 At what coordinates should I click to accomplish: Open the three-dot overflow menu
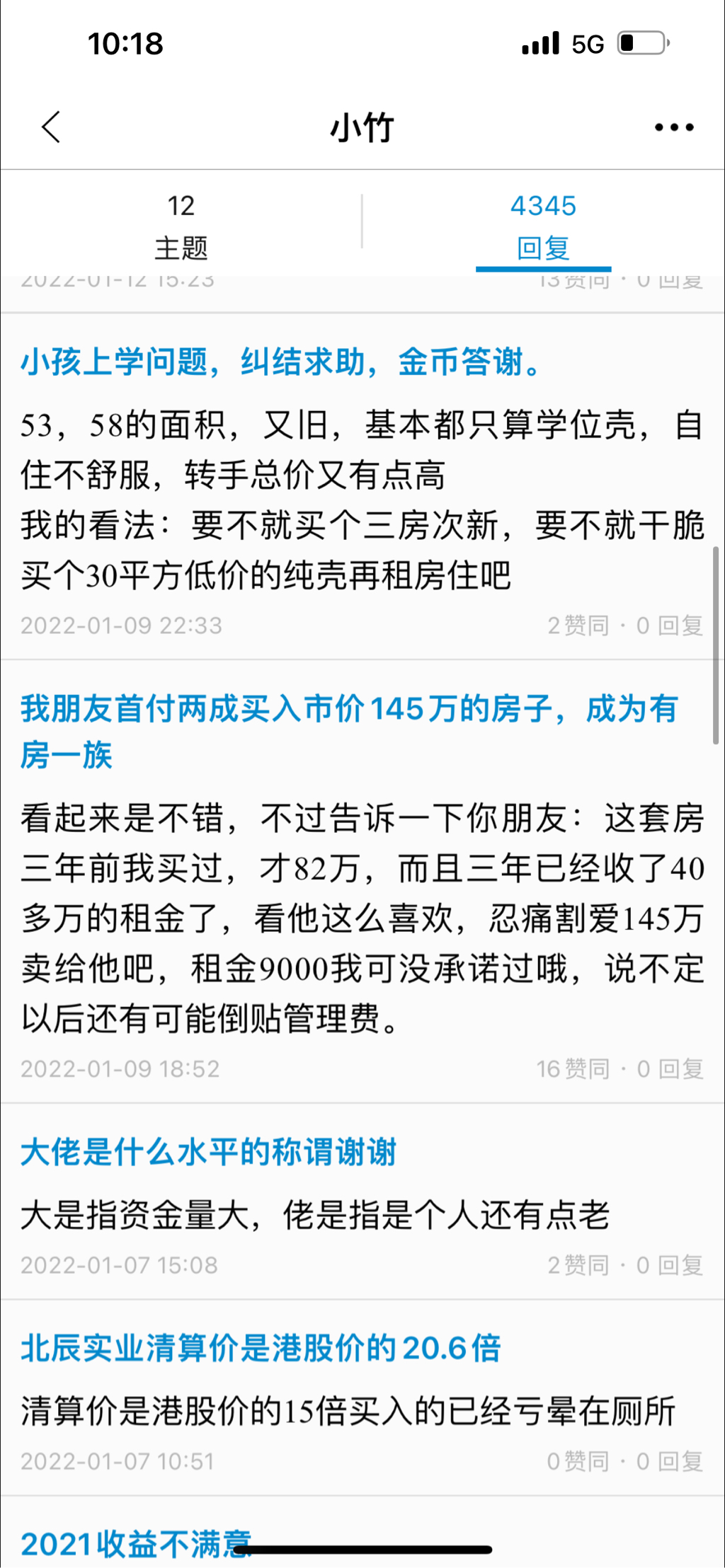click(674, 127)
